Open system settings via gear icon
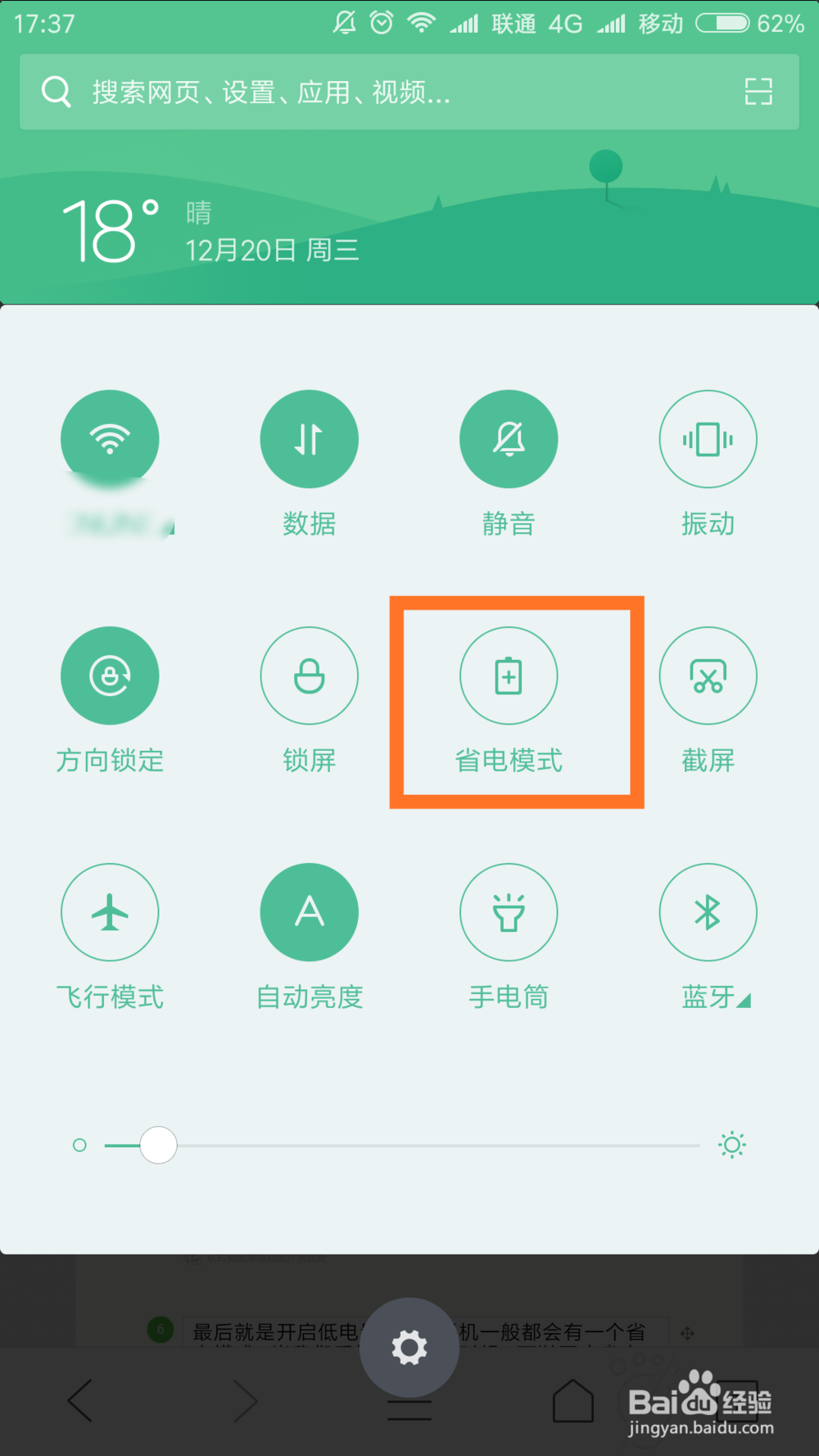This screenshot has height=1456, width=819. (x=409, y=1345)
